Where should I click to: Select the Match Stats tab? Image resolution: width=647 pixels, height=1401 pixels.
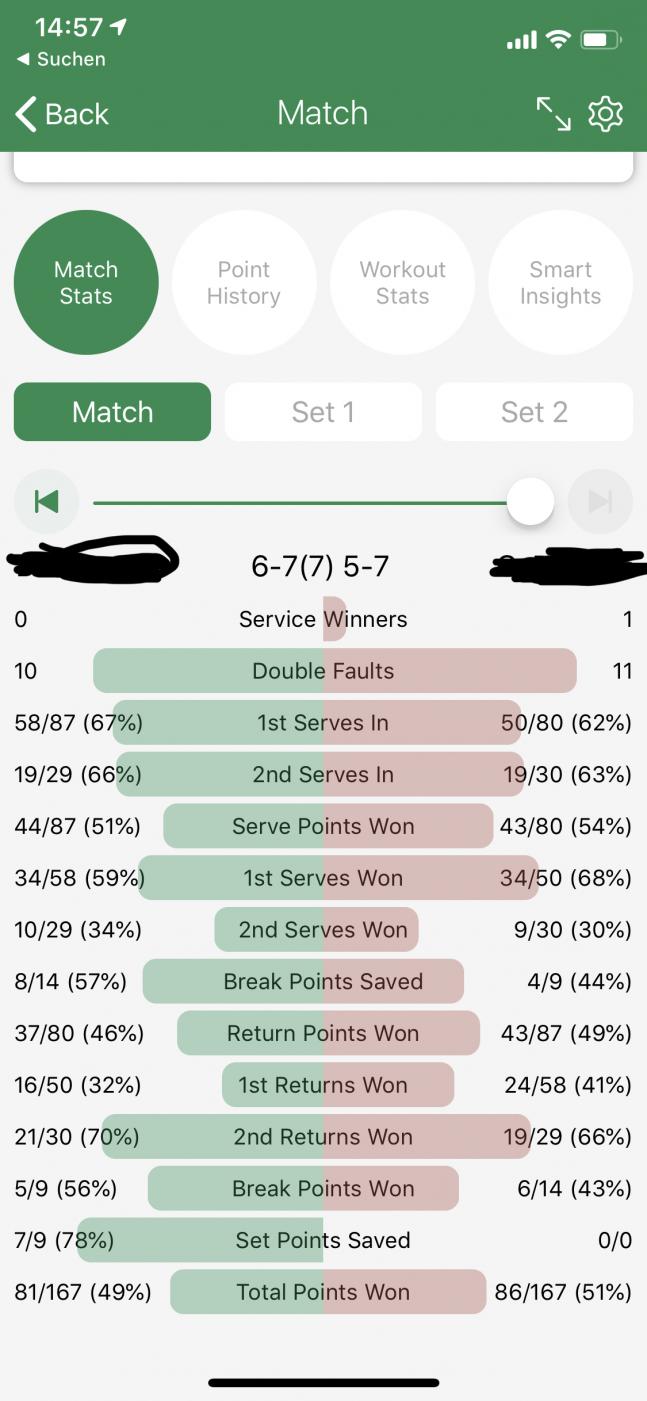86,283
